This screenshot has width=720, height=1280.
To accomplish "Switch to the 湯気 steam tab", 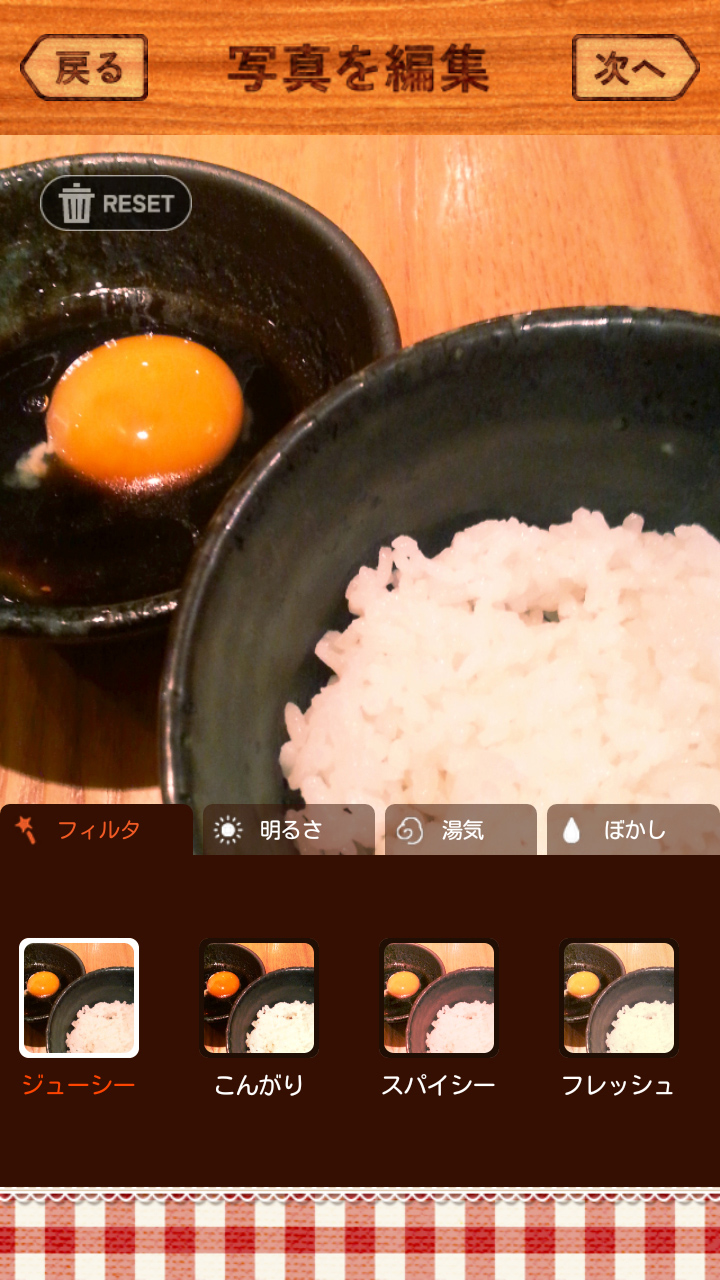I will tap(460, 830).
